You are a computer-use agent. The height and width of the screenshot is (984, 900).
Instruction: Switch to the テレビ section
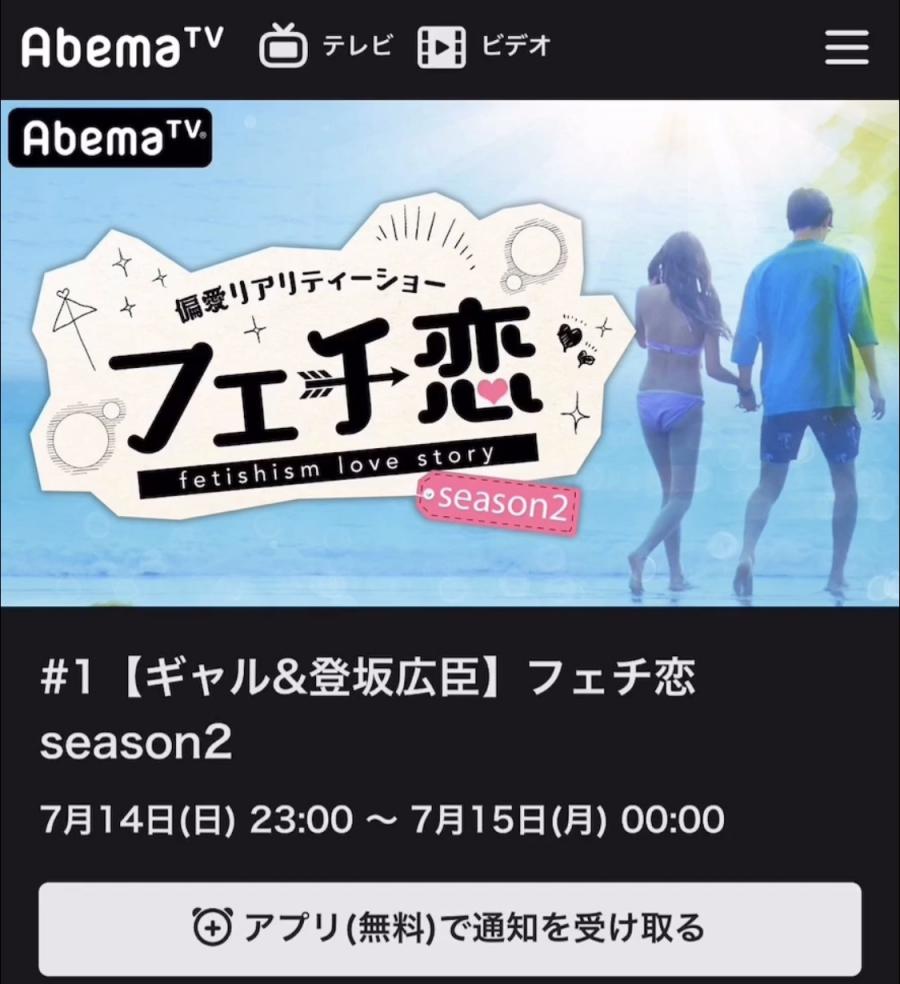(326, 46)
